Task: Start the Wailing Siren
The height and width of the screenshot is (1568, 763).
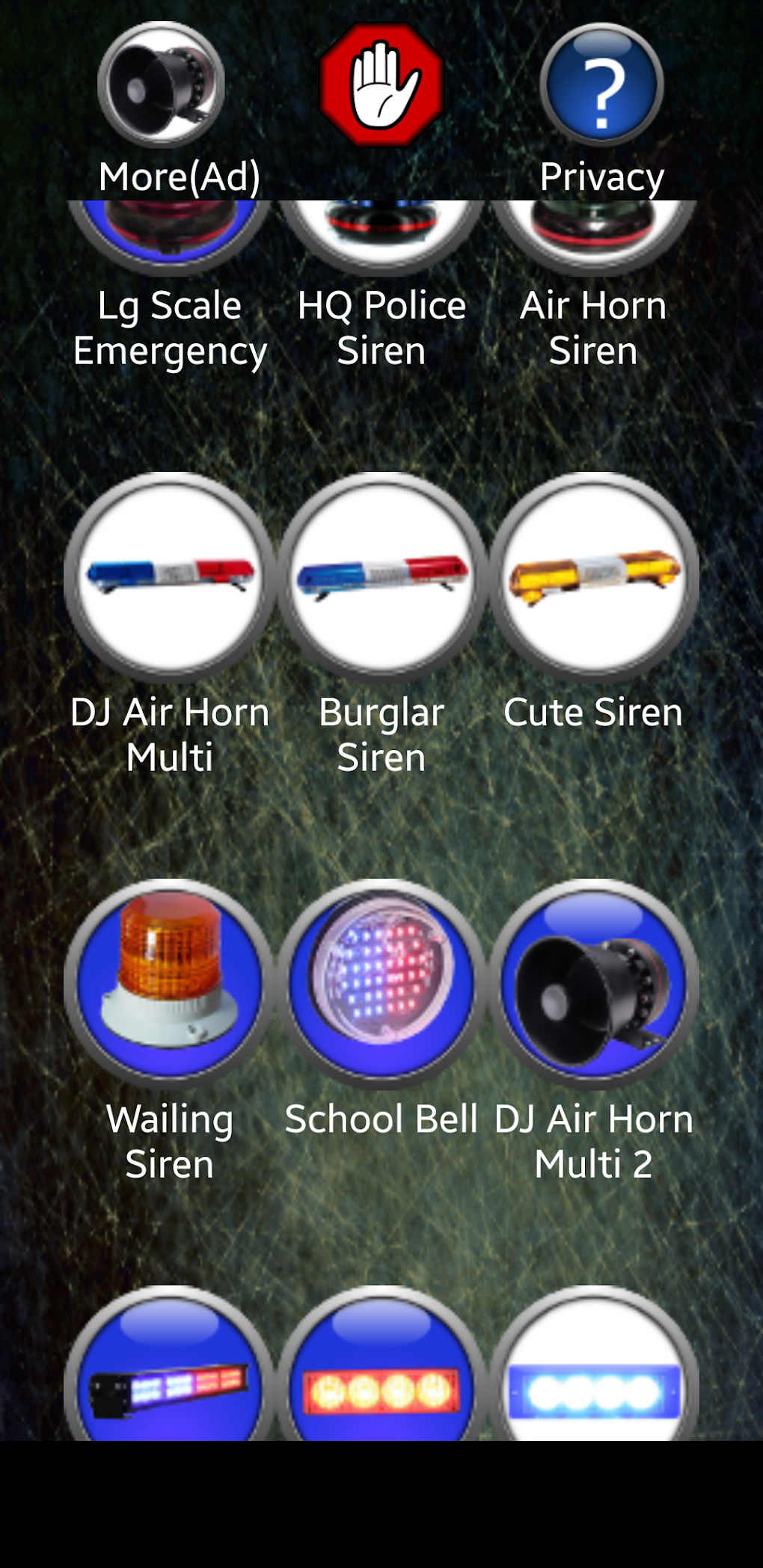Action: (x=170, y=983)
